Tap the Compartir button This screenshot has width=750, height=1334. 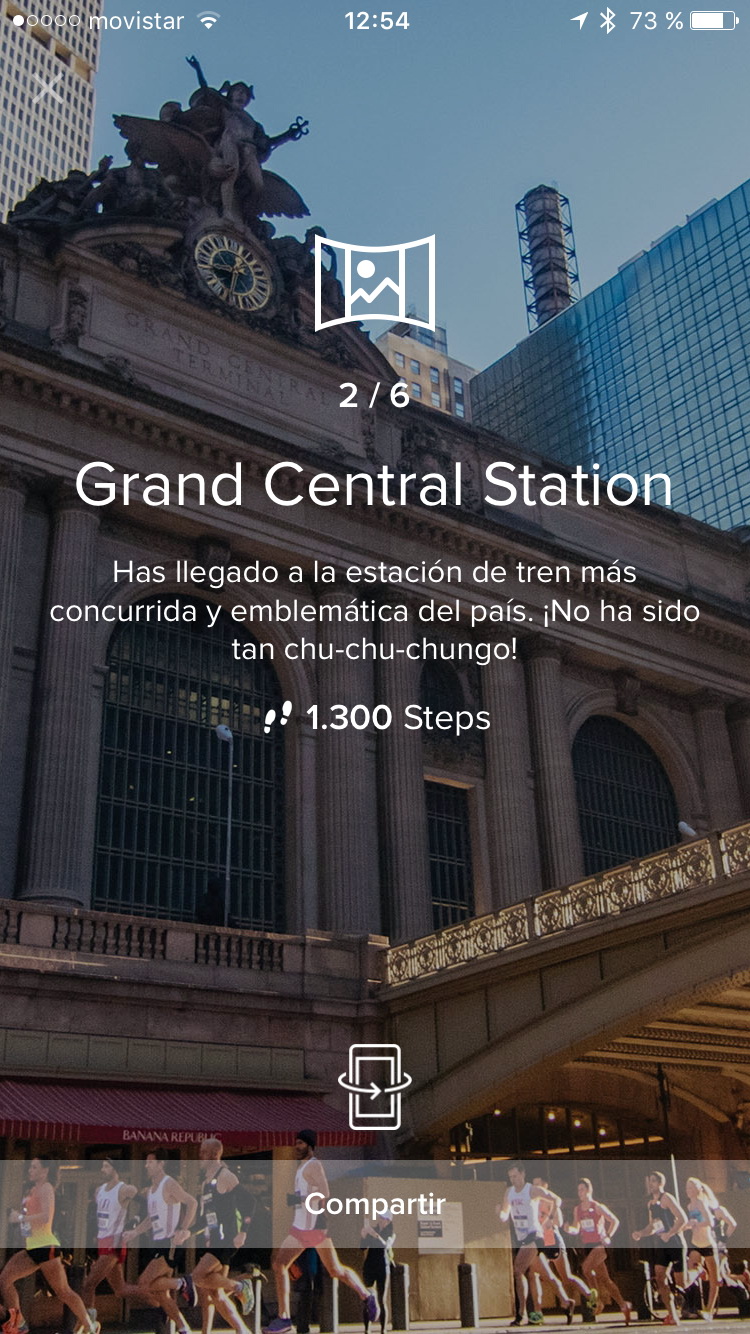(375, 1203)
